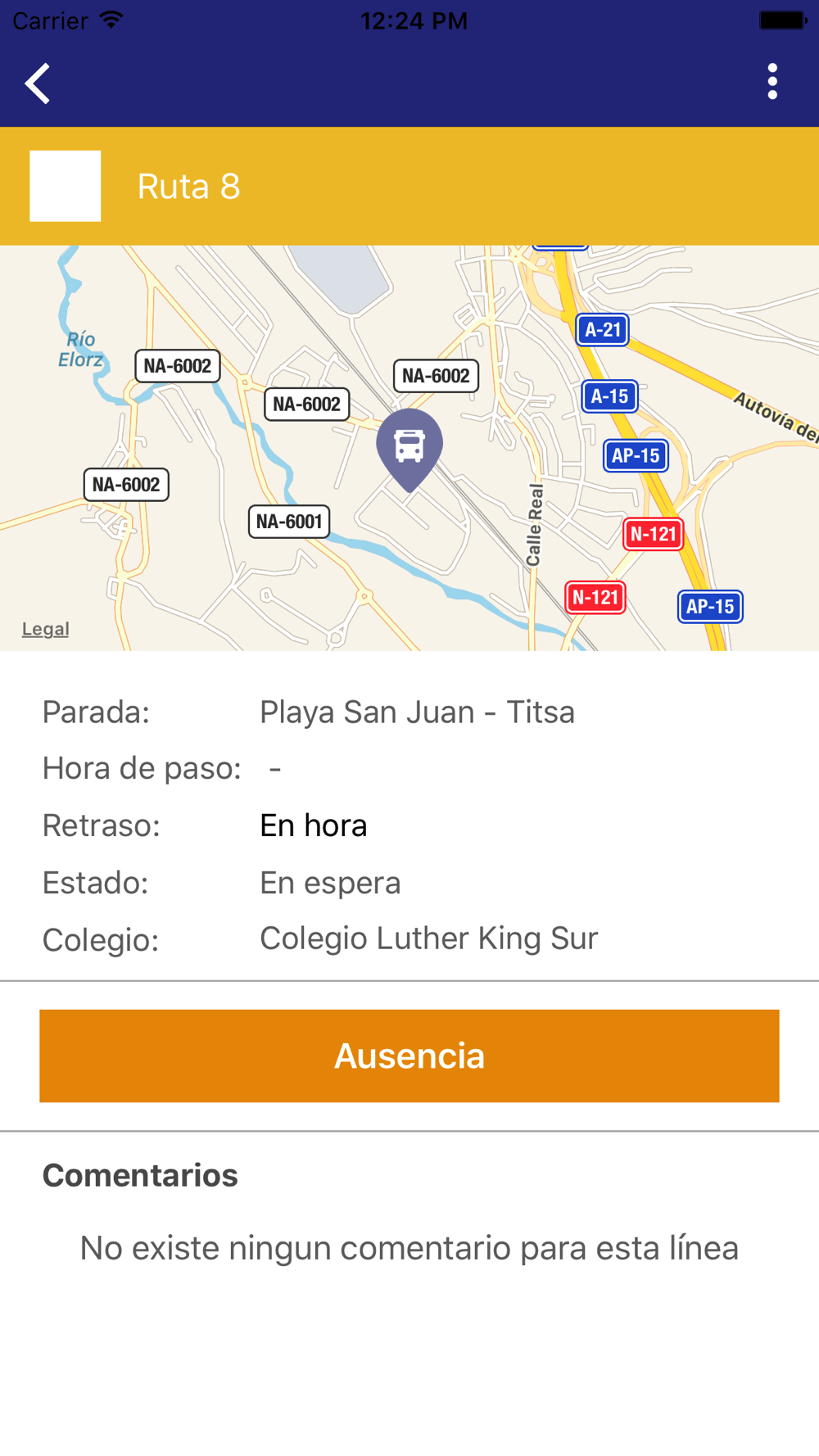Open the three-dot overflow menu
This screenshot has height=1456, width=819.
pyautogui.click(x=772, y=82)
